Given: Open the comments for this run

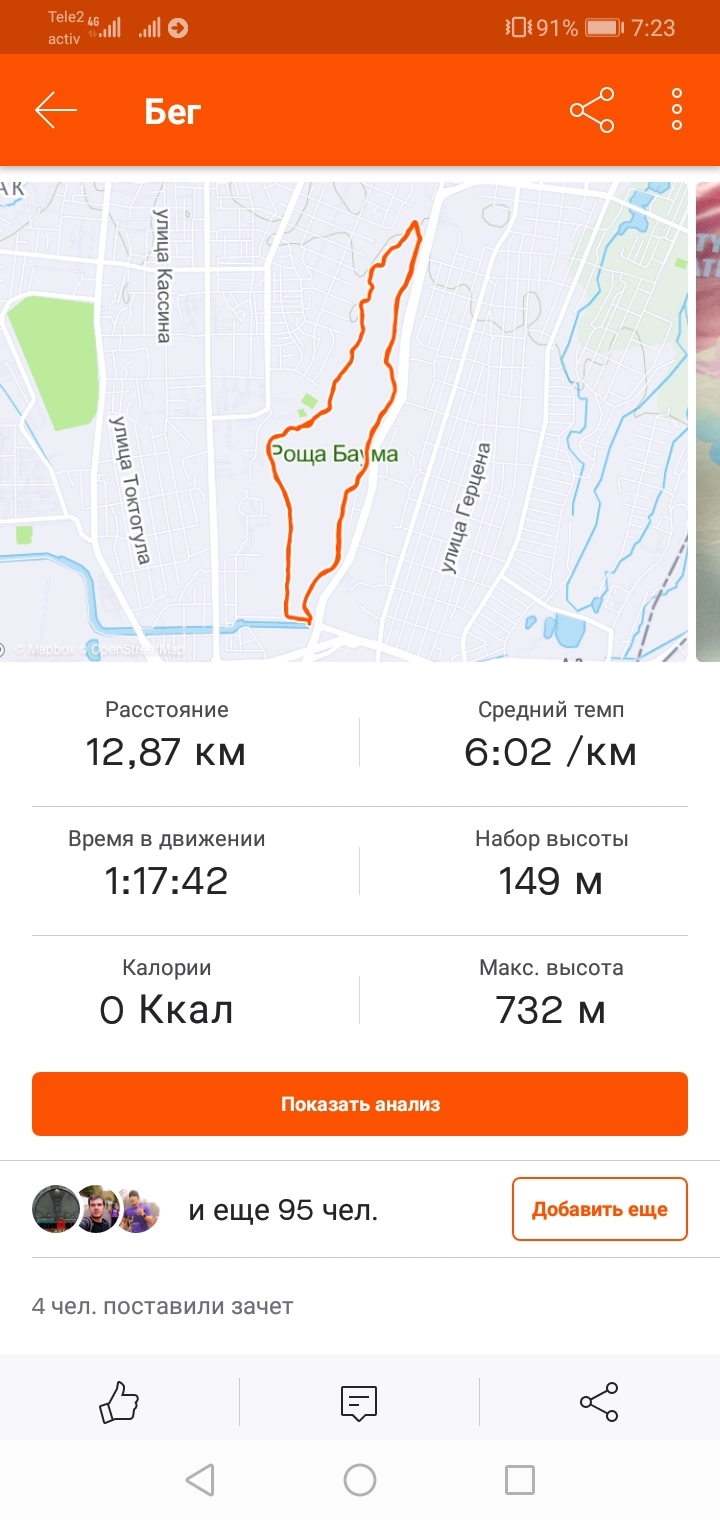Looking at the screenshot, I should pyautogui.click(x=359, y=1402).
